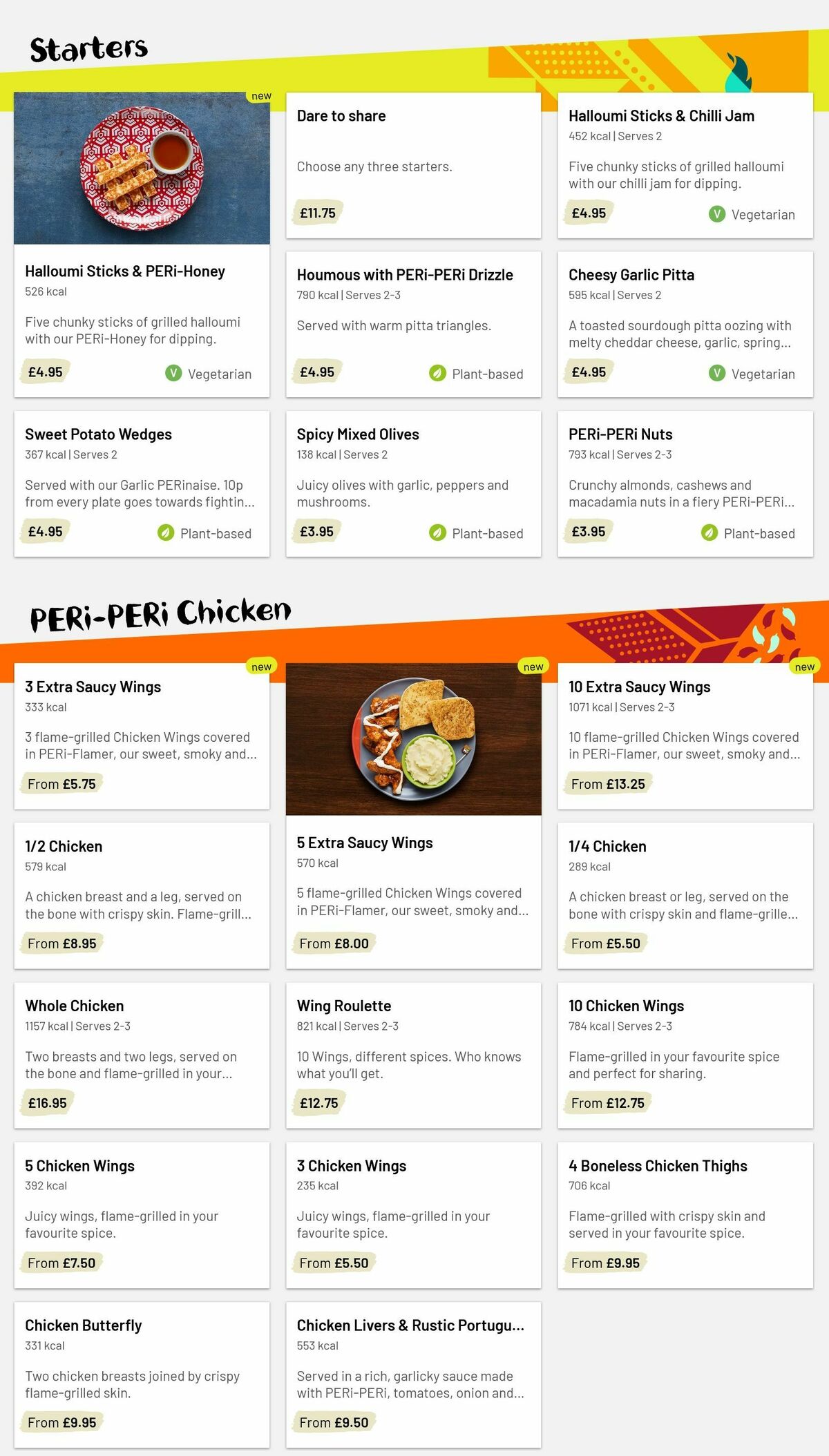Select Sweet Potato Wedges starter

pos(142,483)
